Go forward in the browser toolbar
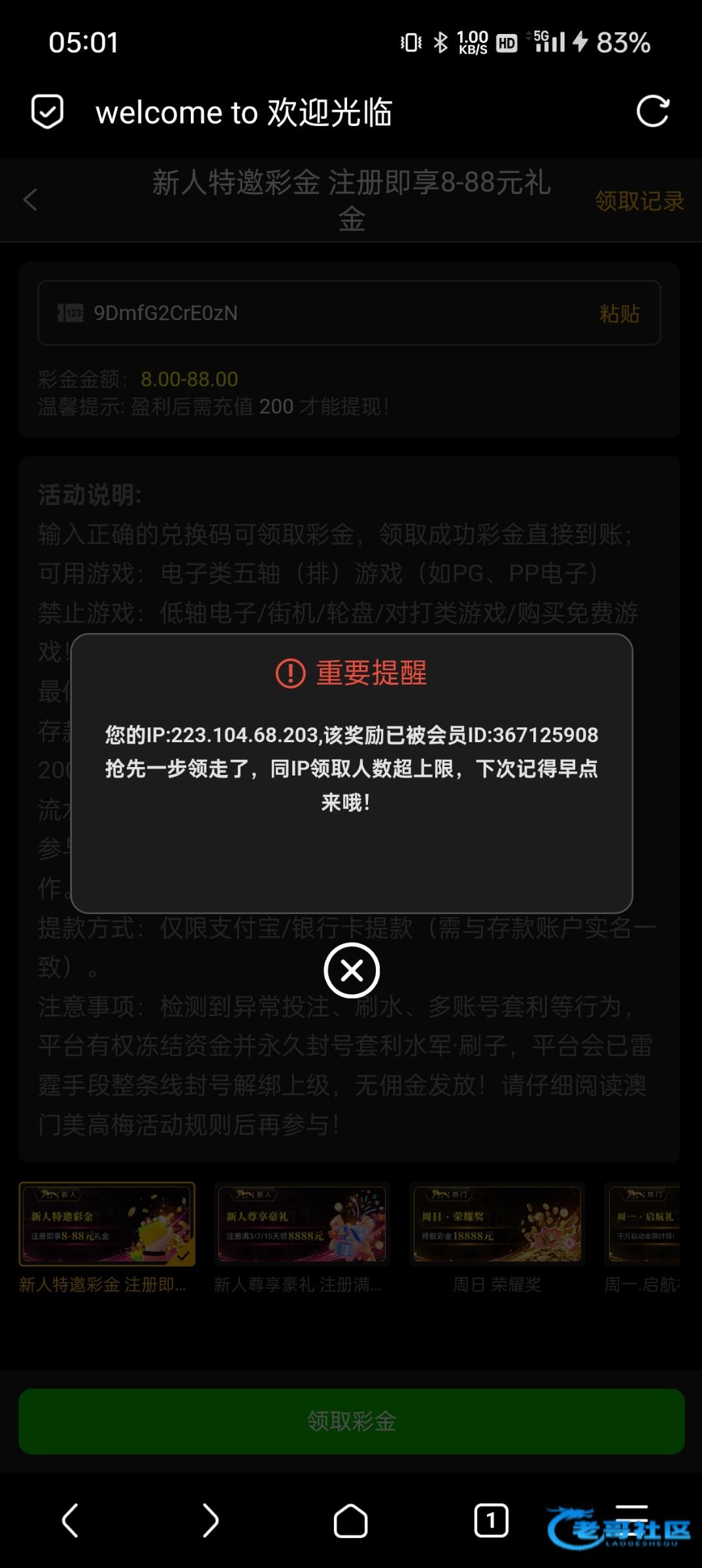Image resolution: width=702 pixels, height=1568 pixels. point(210,1520)
